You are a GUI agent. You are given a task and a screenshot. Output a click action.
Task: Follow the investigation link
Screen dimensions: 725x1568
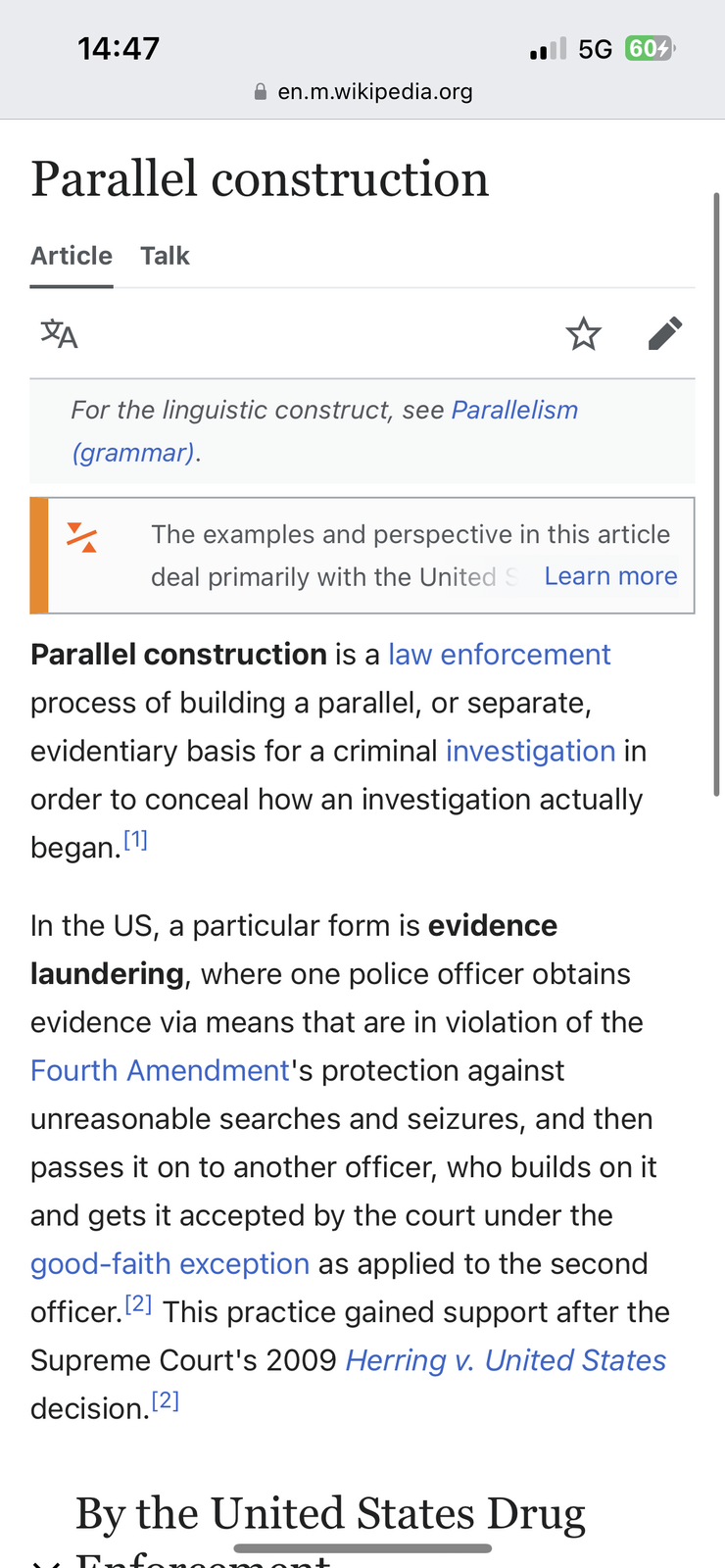coord(531,751)
